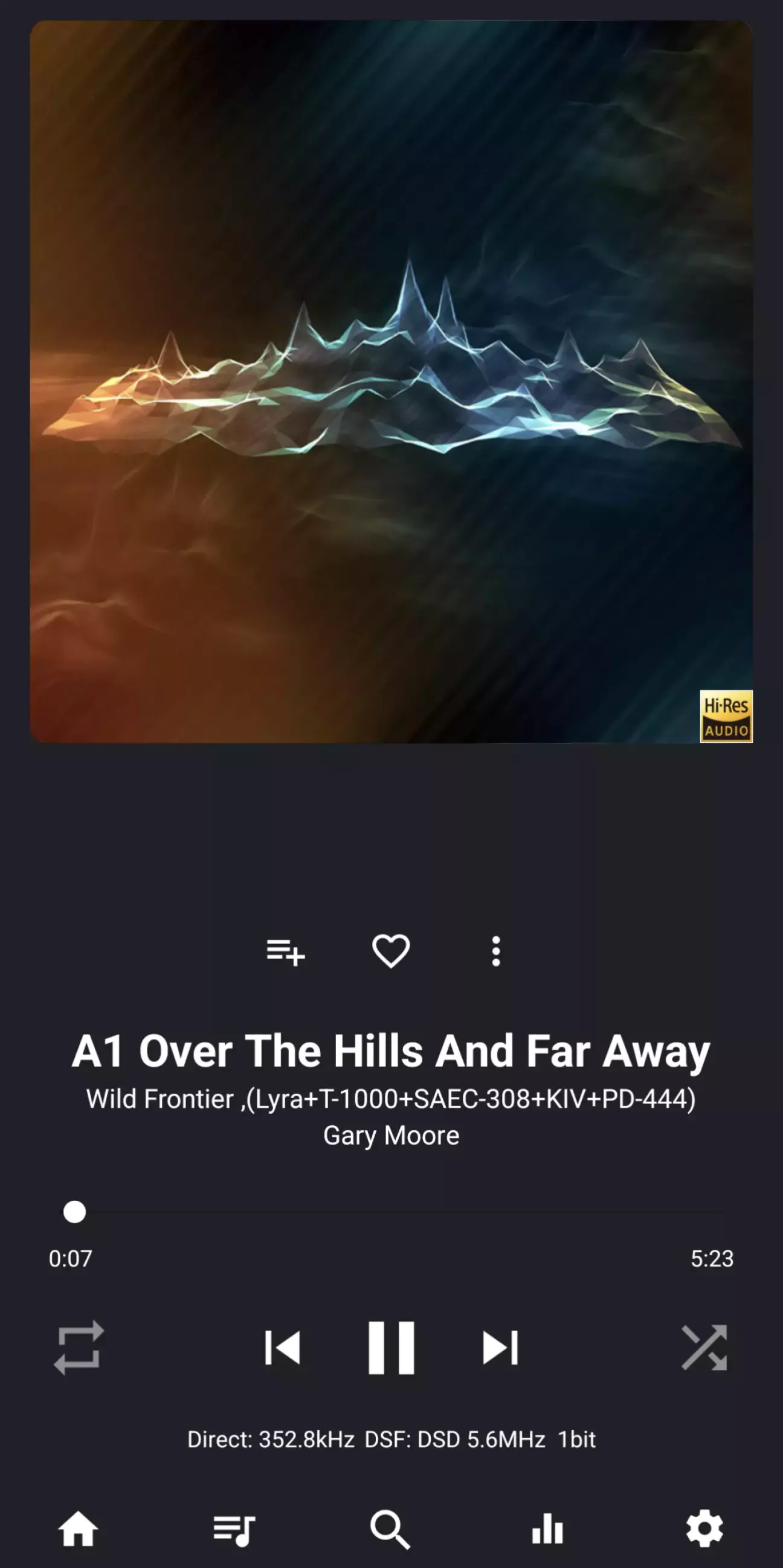The image size is (783, 1568).
Task: Go to the home tab
Action: tap(78, 1528)
